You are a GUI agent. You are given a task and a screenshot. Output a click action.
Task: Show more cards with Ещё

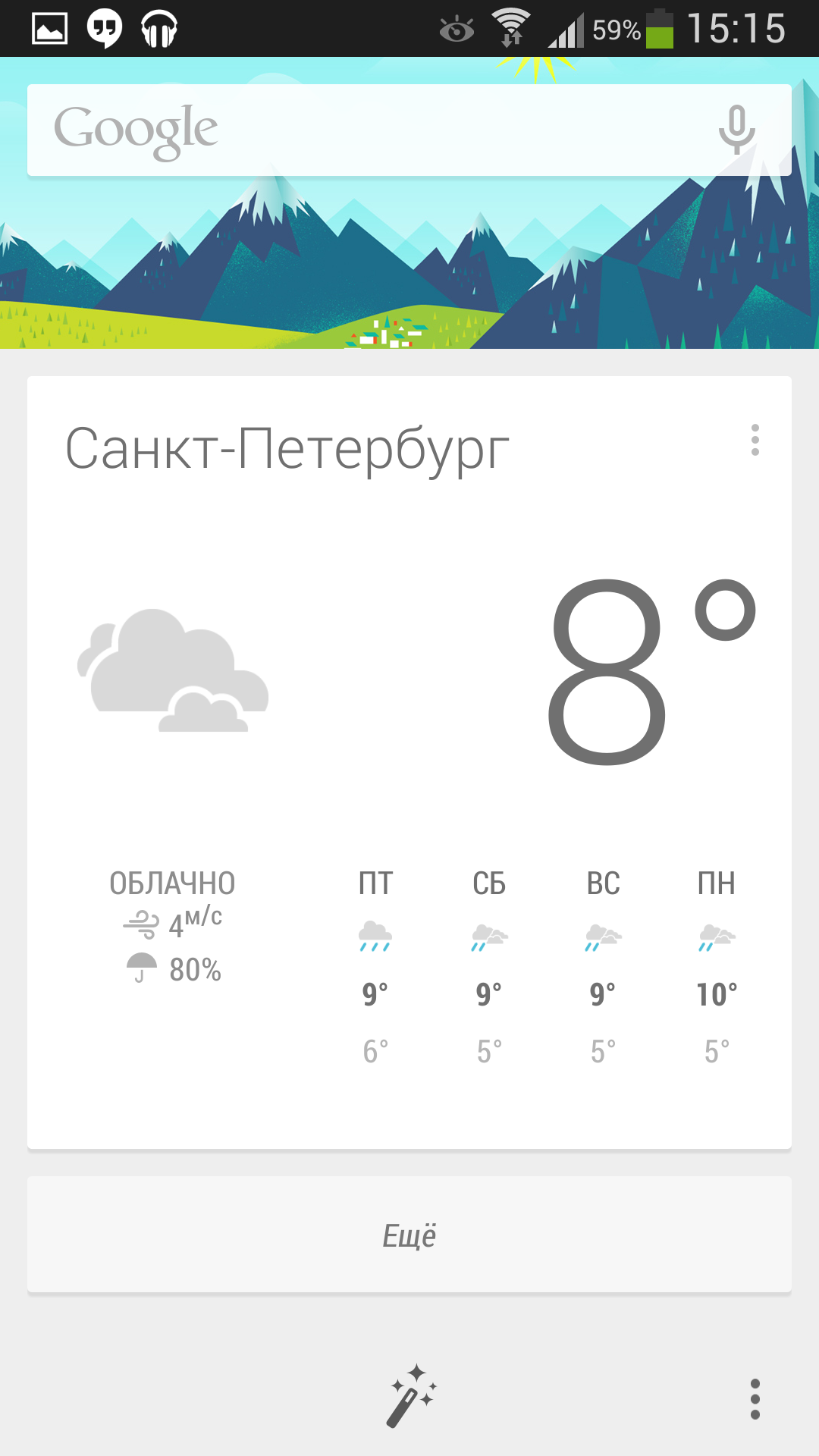click(409, 1235)
